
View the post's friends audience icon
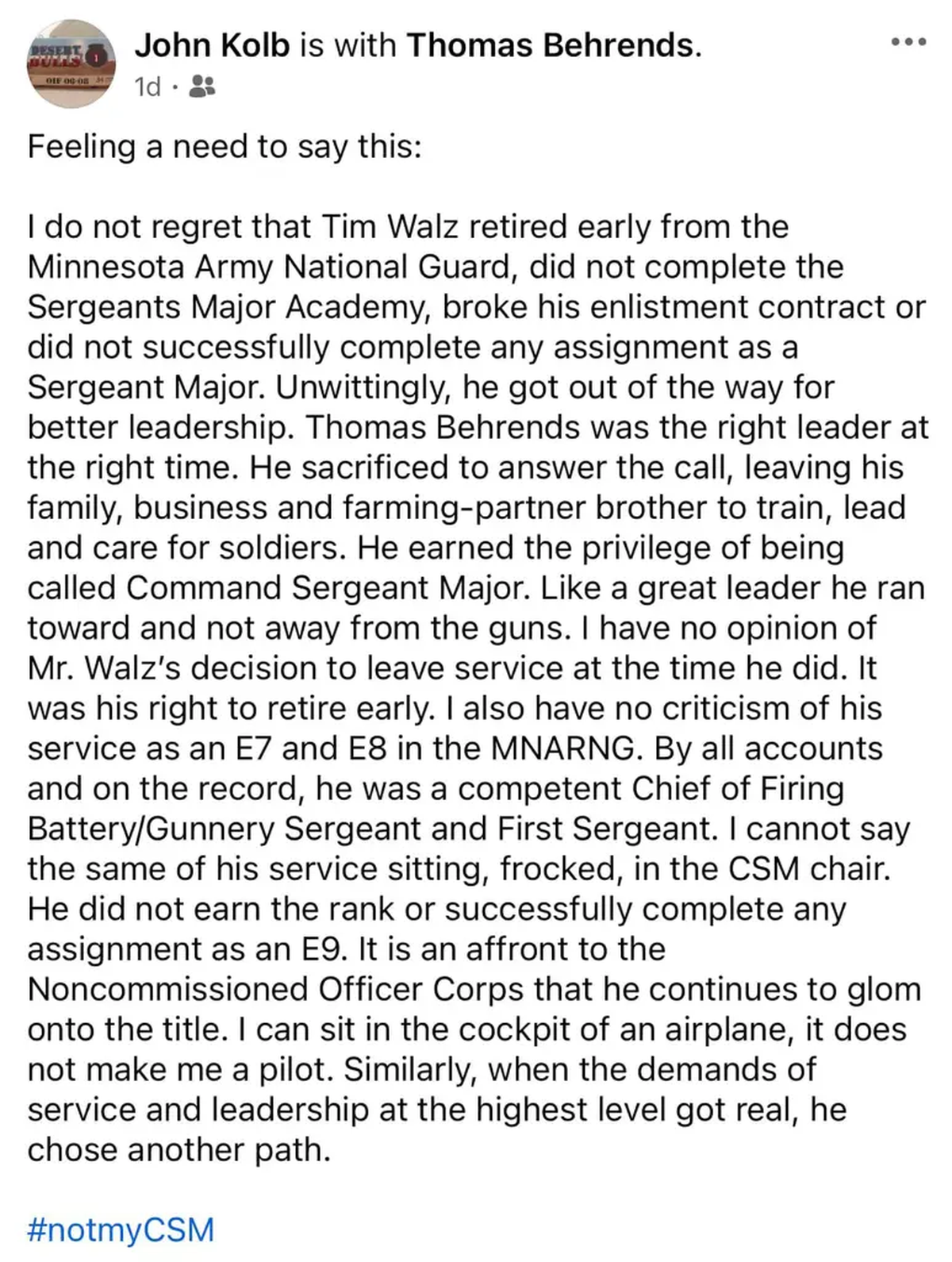(x=202, y=86)
